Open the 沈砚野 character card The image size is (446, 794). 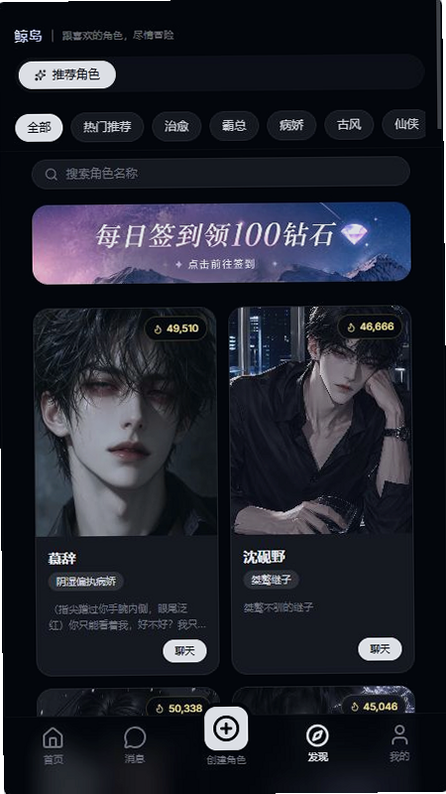(321, 489)
